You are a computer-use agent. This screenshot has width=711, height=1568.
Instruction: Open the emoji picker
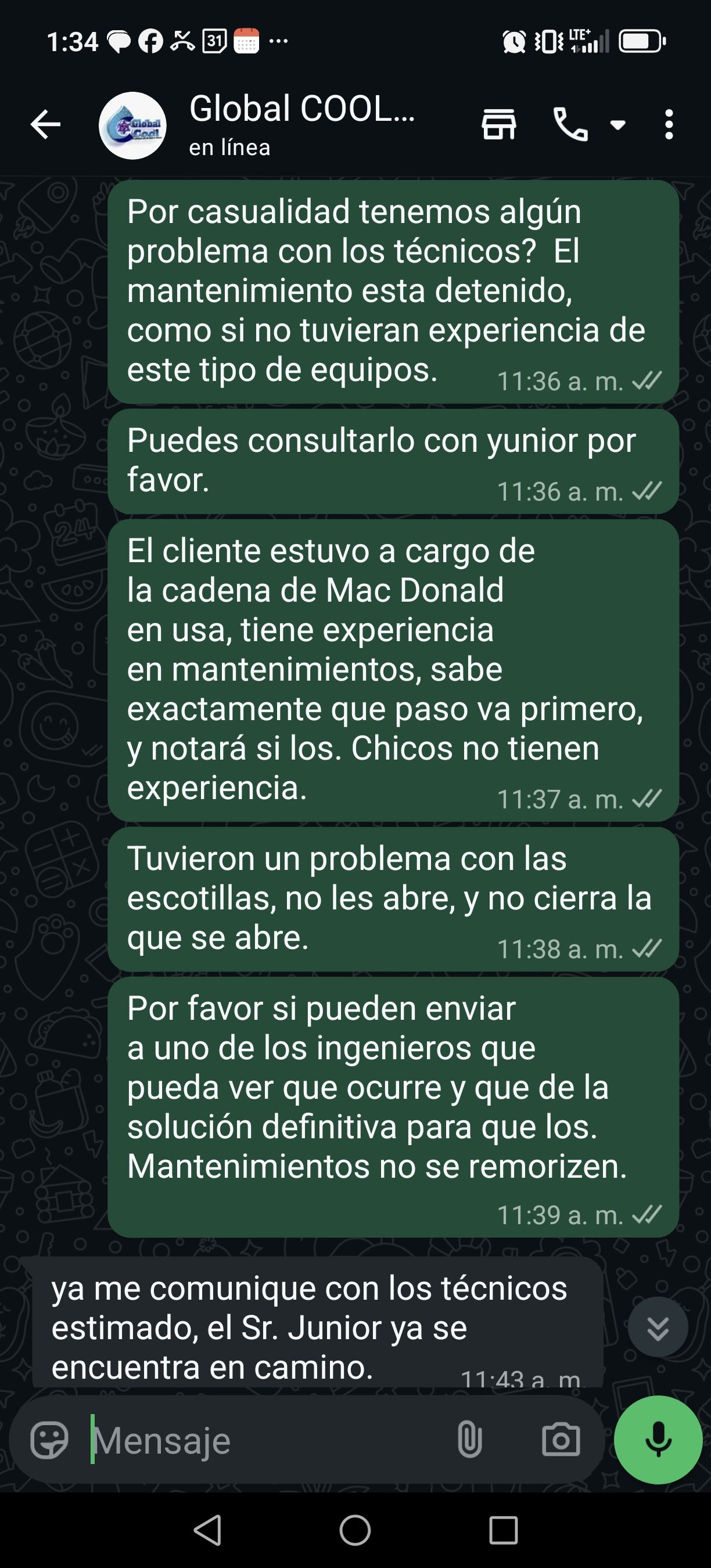[49, 1440]
